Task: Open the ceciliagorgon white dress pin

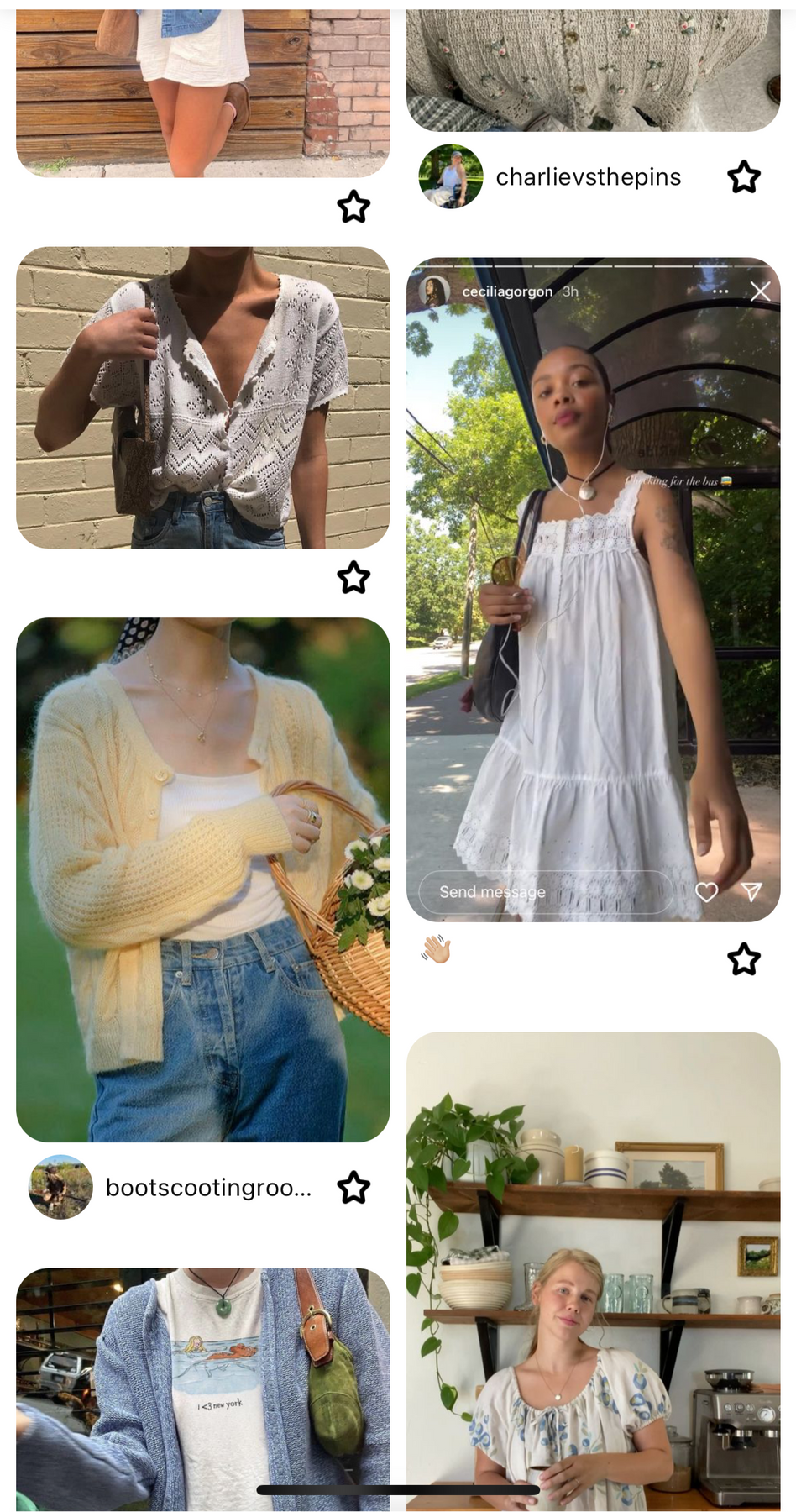Action: pos(594,590)
